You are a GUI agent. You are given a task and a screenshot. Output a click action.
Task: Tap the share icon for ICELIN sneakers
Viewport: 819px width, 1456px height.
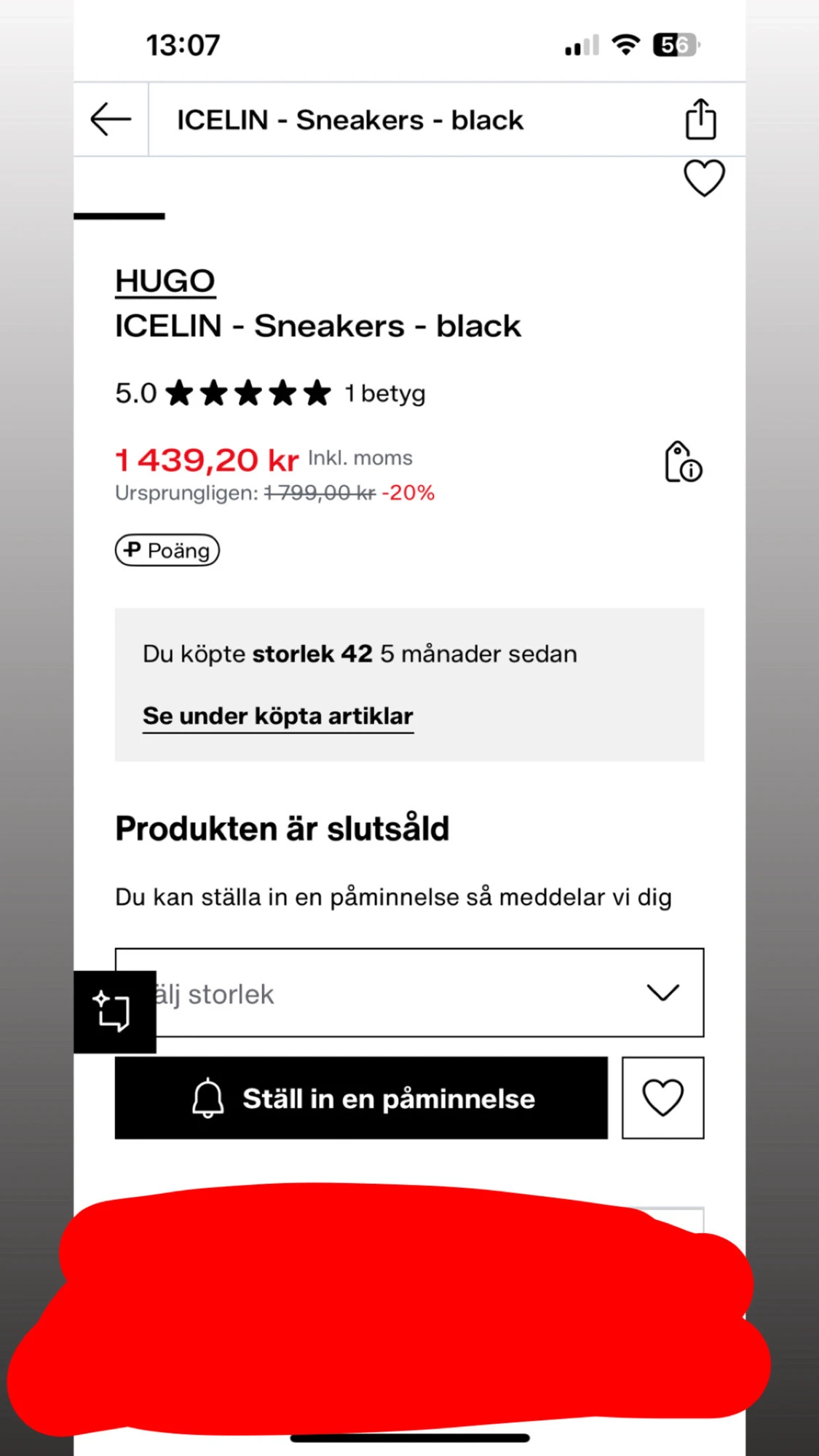pyautogui.click(x=700, y=117)
